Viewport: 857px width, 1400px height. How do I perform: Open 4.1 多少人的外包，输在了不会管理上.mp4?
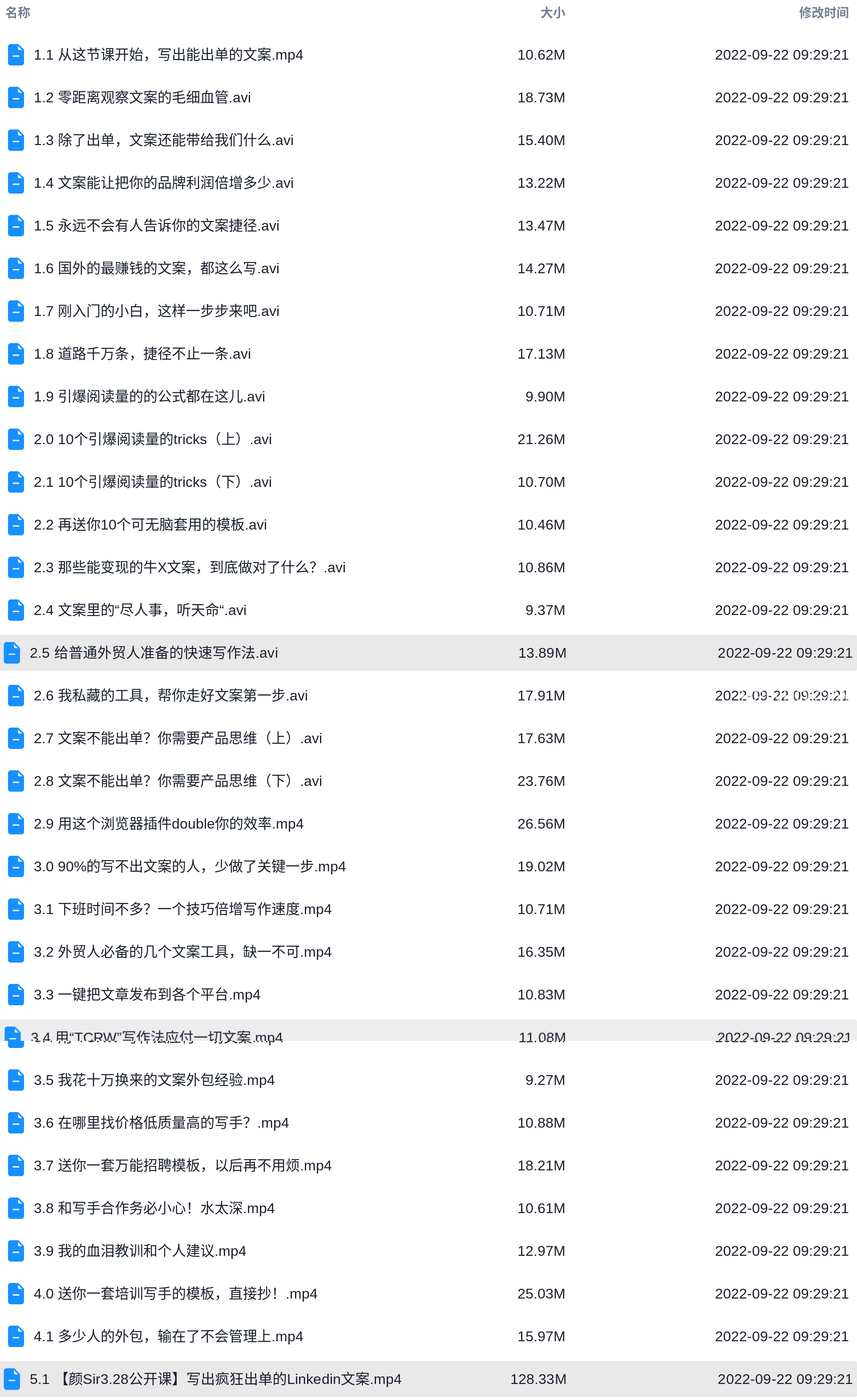coord(168,1336)
